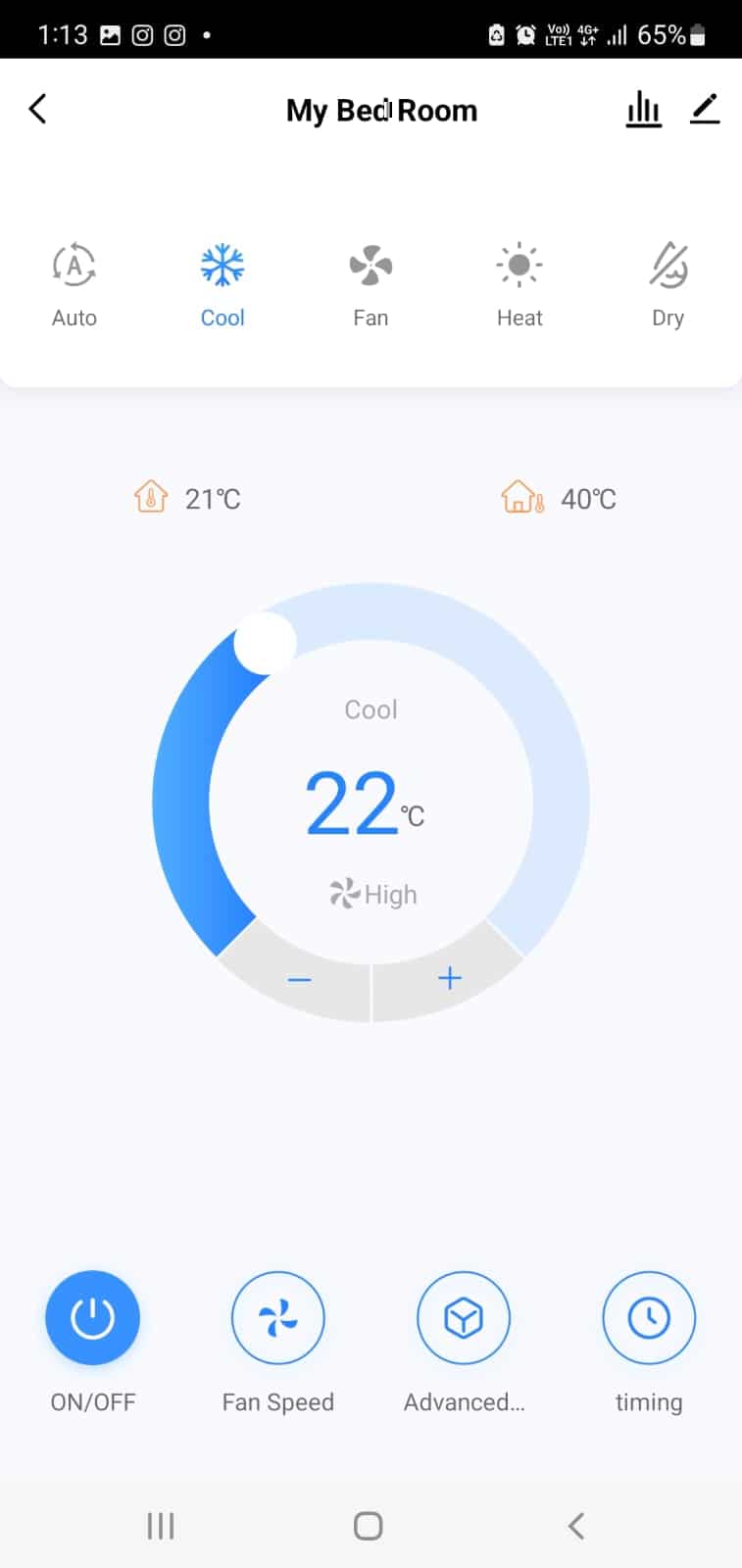Decrease temperature with the minus button
The image size is (742, 1568).
click(x=300, y=979)
